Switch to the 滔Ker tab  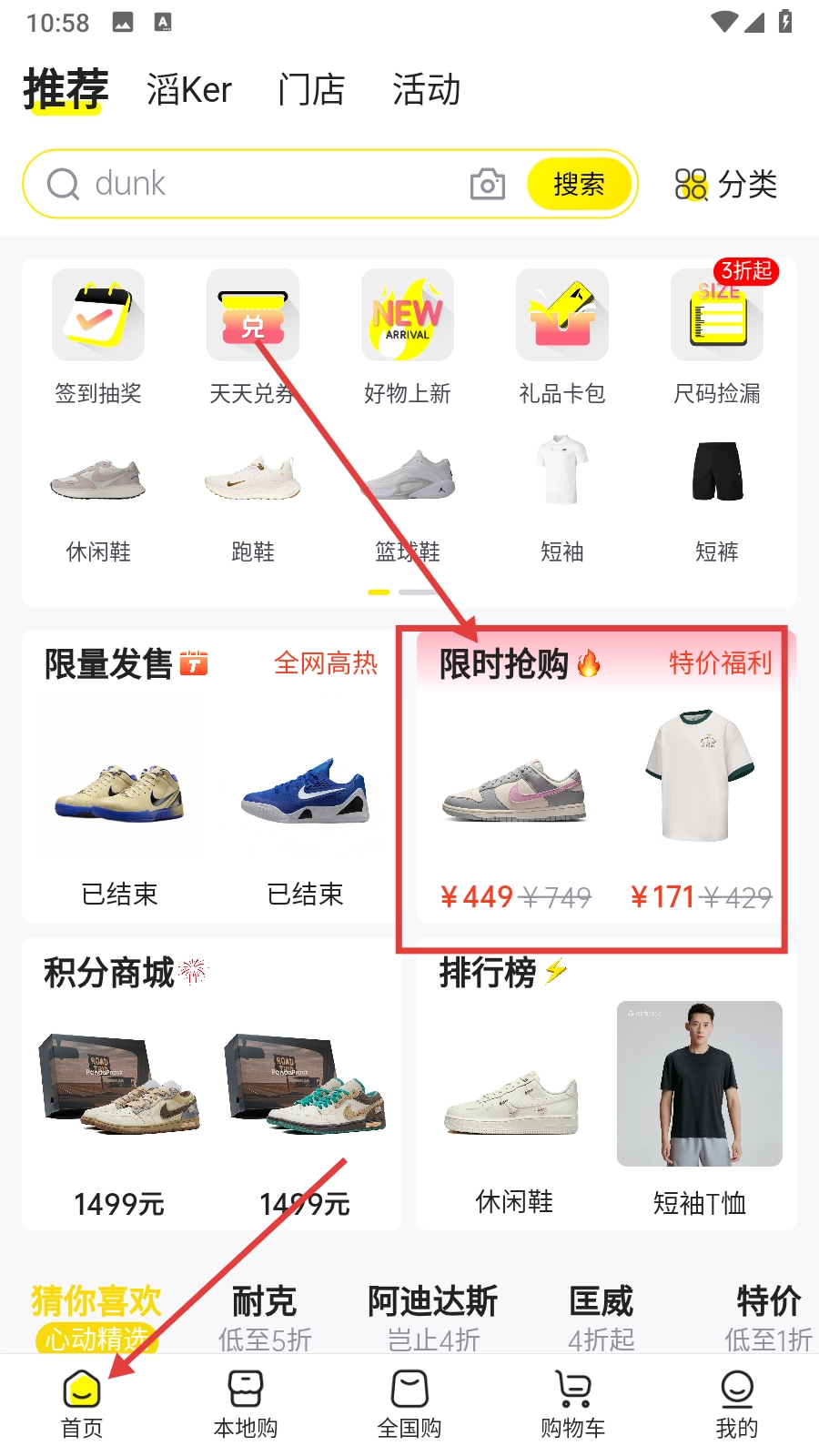(x=189, y=90)
